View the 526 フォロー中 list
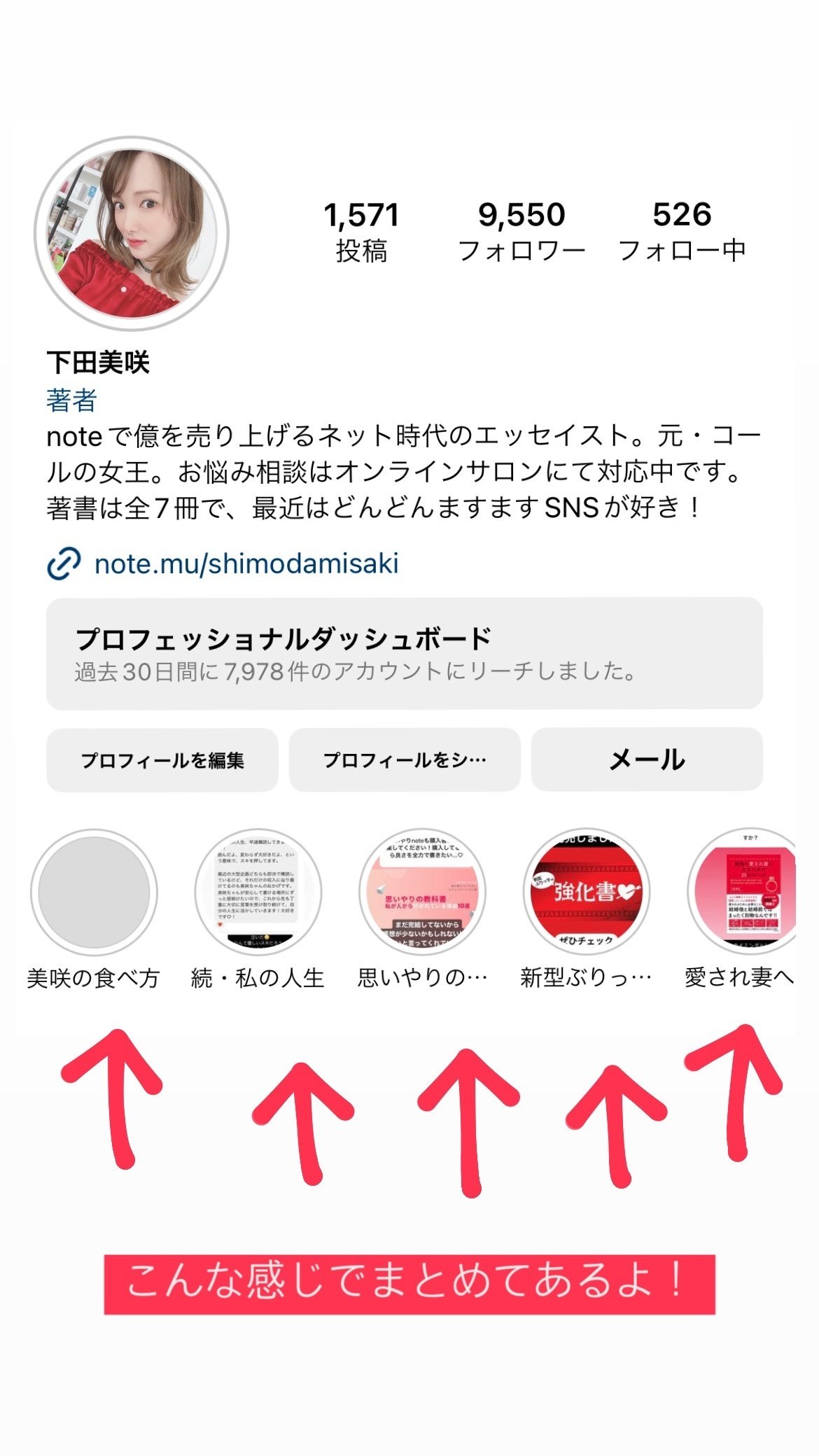 point(682,231)
